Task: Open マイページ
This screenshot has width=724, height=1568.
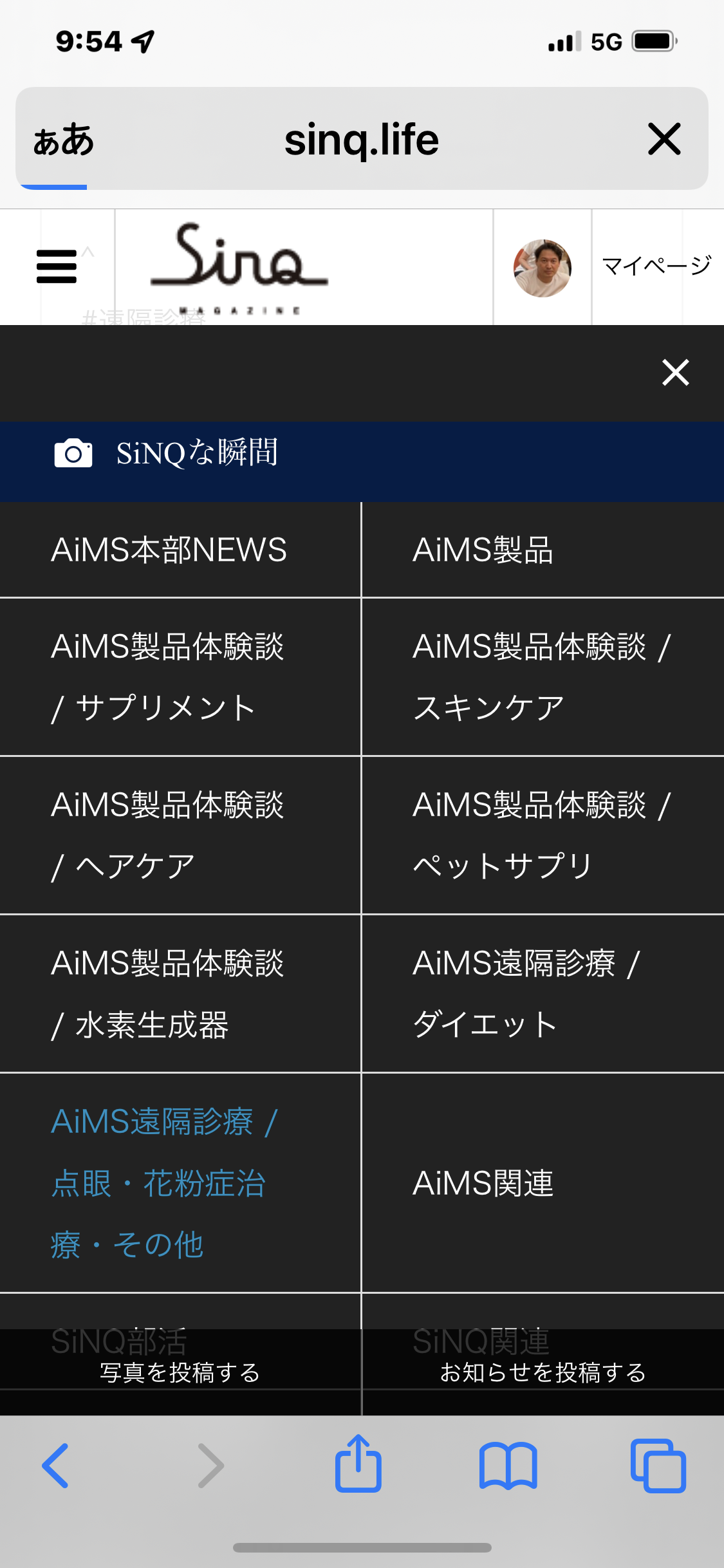Action: click(x=656, y=265)
